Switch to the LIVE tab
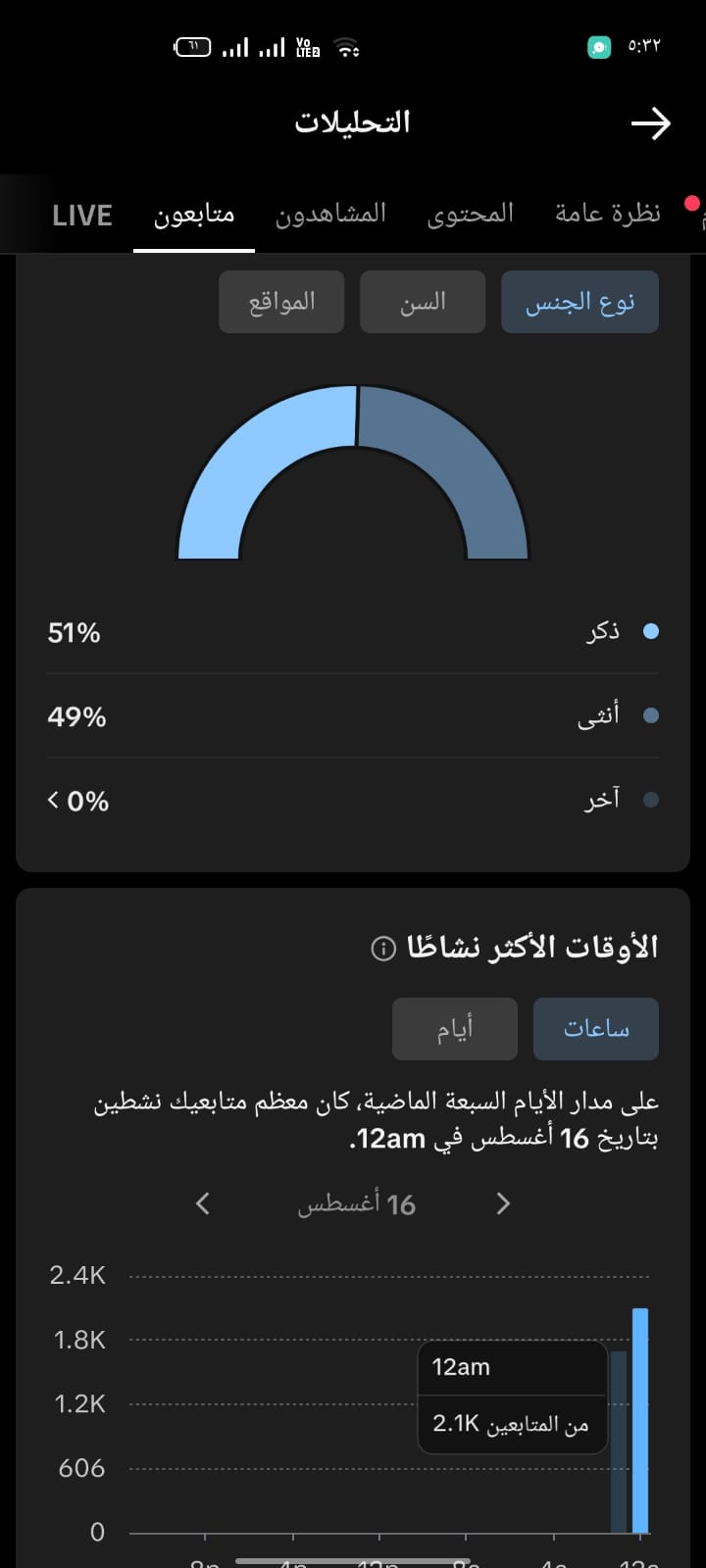706x1568 pixels. coord(82,216)
